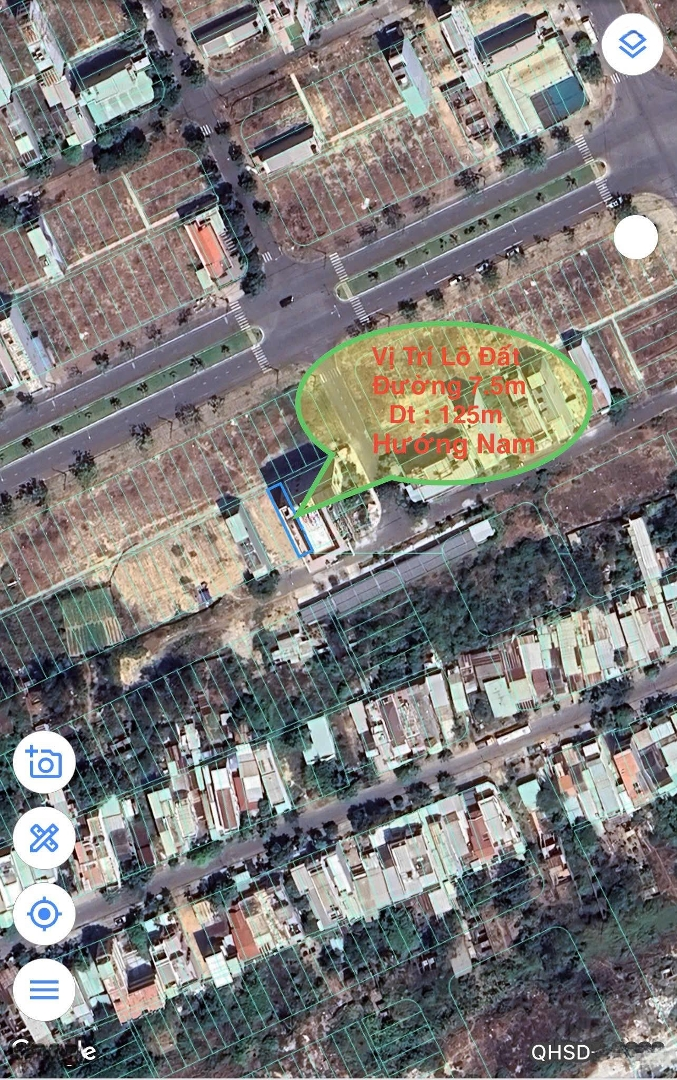Open the map layers selector
677x1080 pixels.
[x=632, y=45]
